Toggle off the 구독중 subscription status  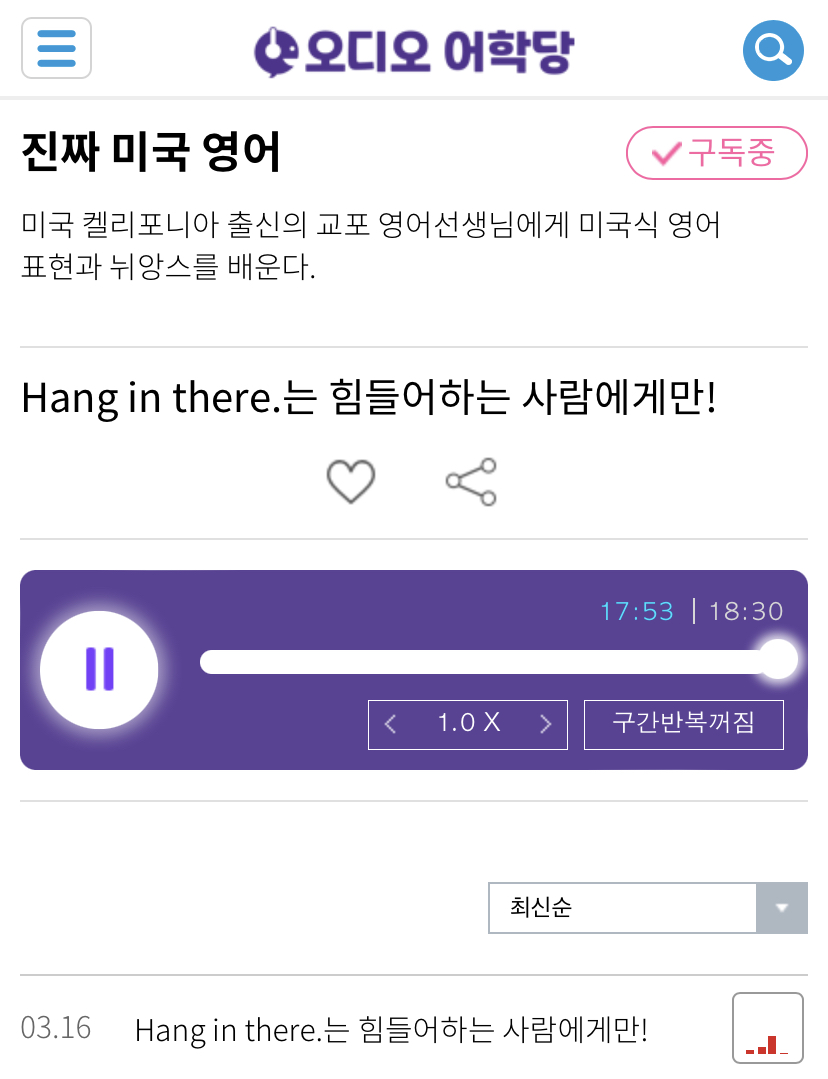(716, 153)
